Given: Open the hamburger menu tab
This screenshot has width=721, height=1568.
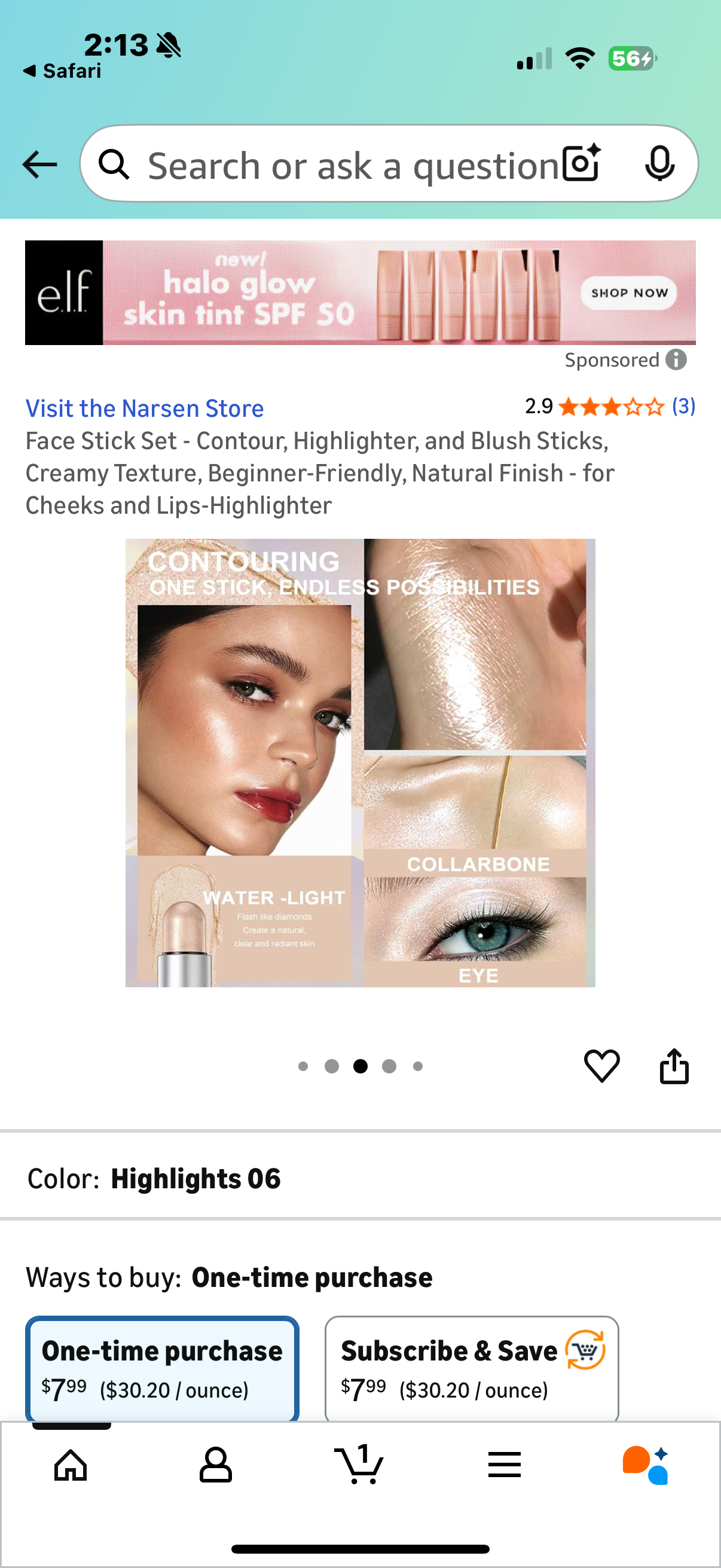Looking at the screenshot, I should pyautogui.click(x=505, y=1465).
